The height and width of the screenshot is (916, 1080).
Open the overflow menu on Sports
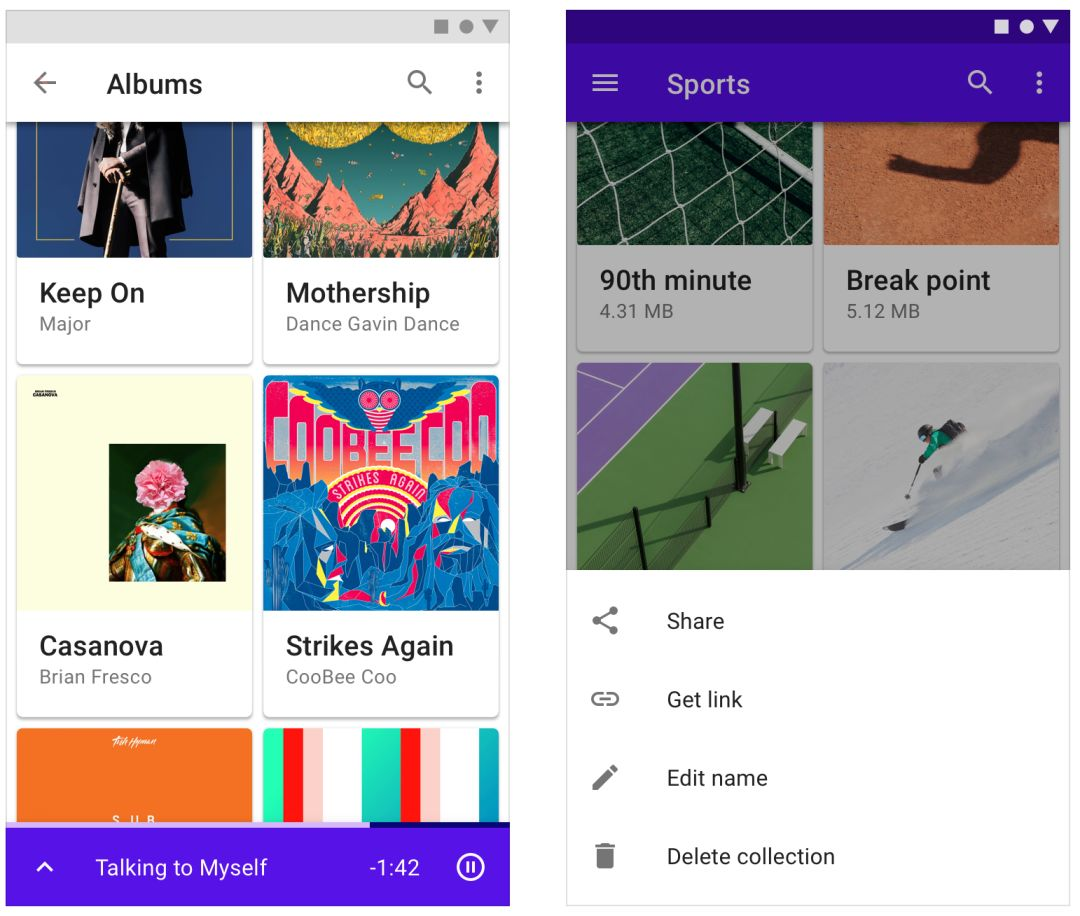click(1039, 83)
